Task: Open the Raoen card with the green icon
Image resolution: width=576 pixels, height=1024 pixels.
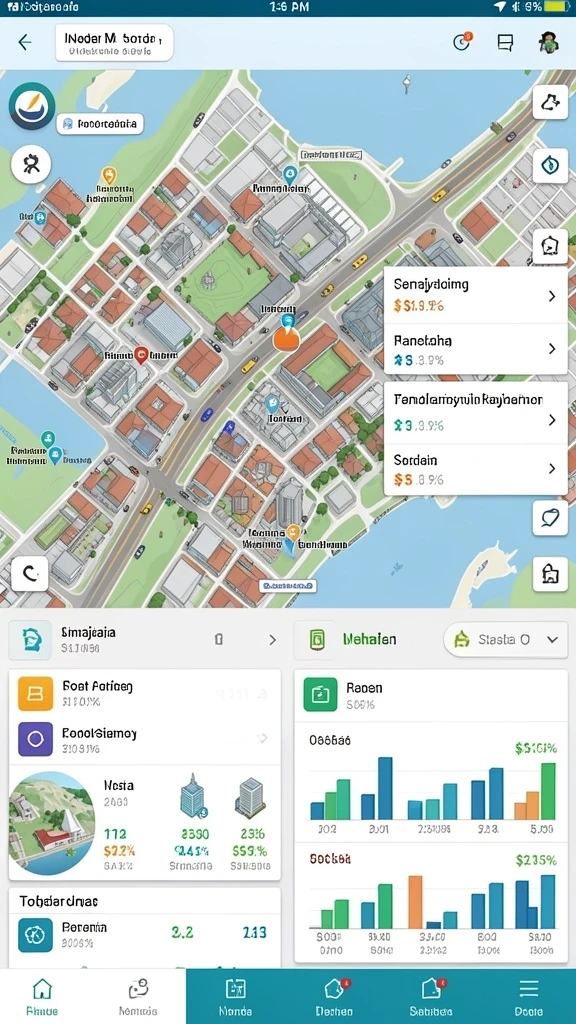Action: click(430, 695)
